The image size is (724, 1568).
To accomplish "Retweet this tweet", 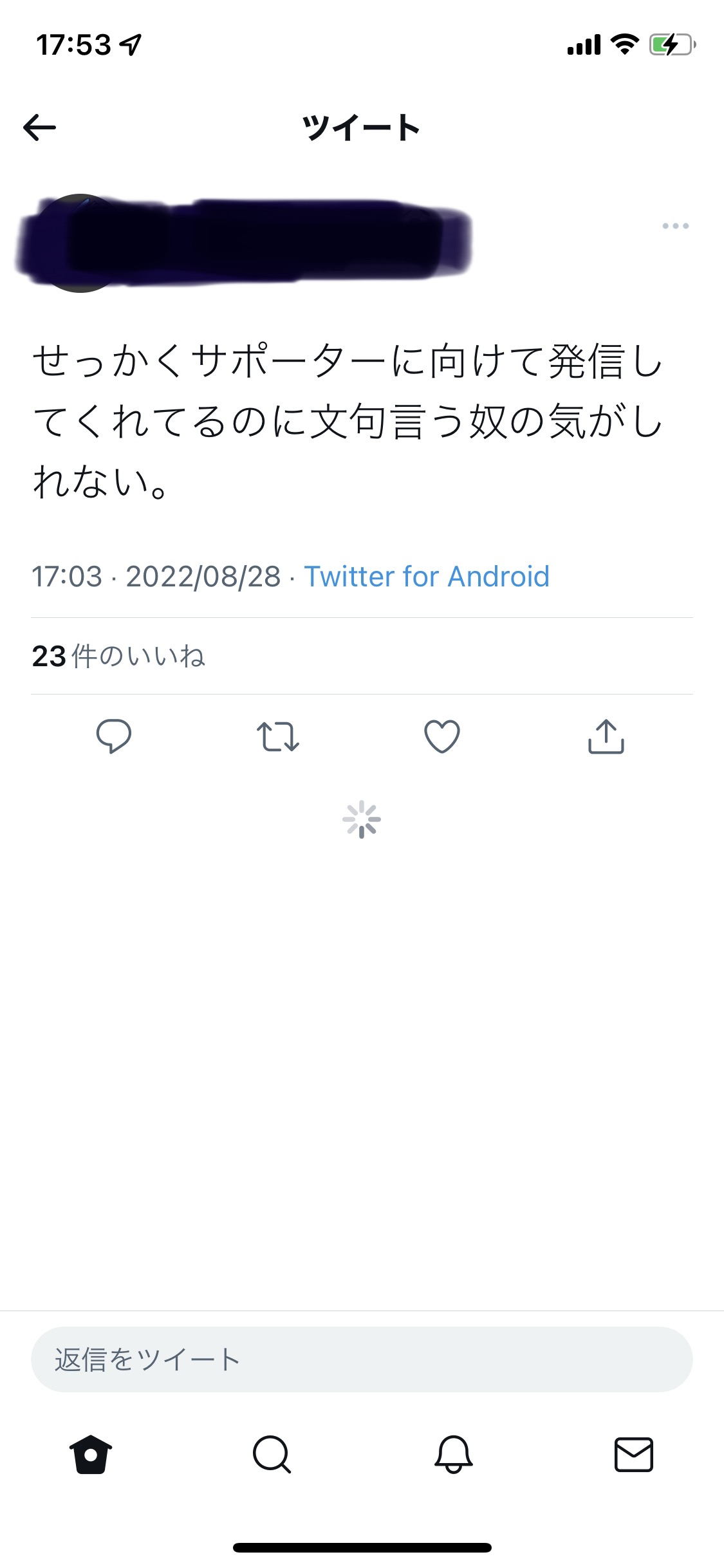I will coord(277,736).
